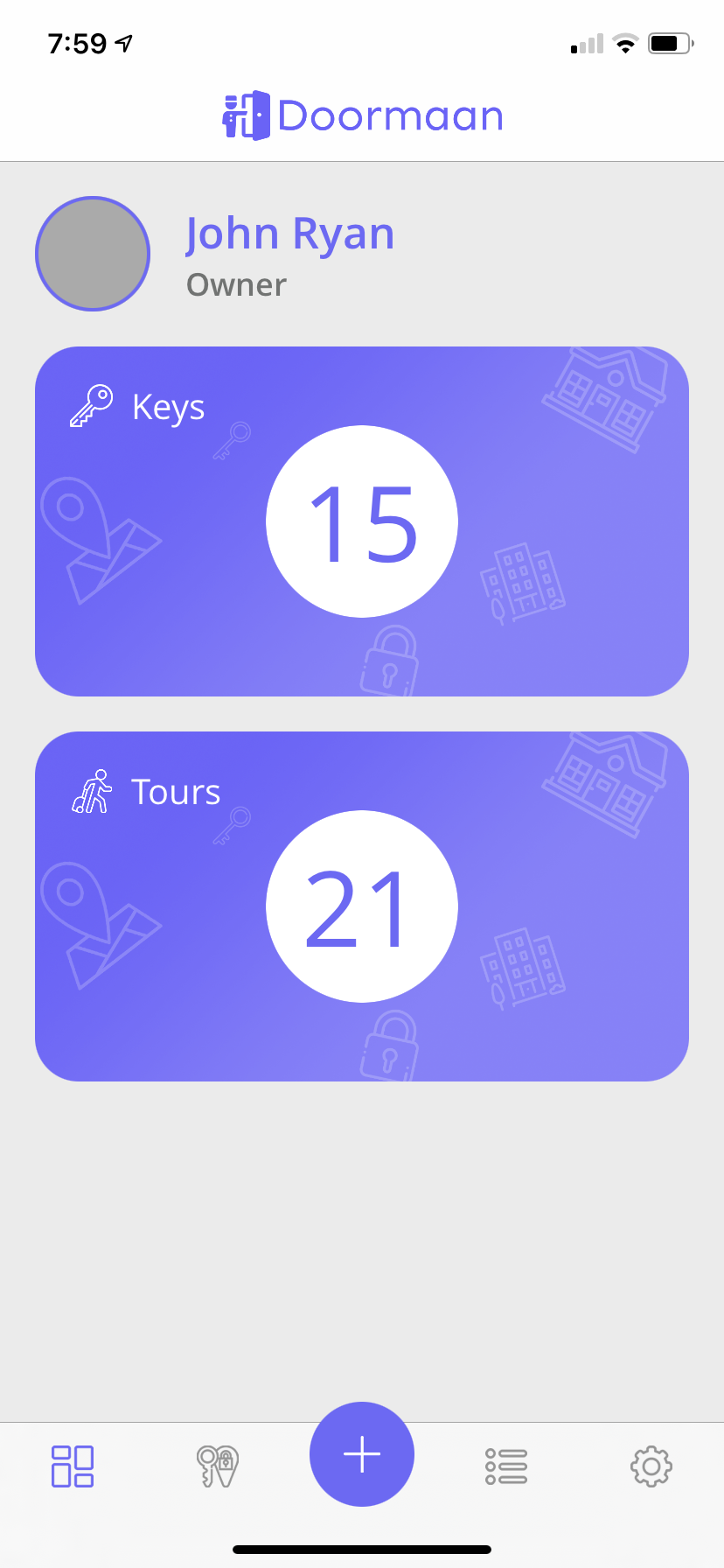Switch to the keys location tab
This screenshot has height=1568, width=724.
click(x=217, y=1466)
